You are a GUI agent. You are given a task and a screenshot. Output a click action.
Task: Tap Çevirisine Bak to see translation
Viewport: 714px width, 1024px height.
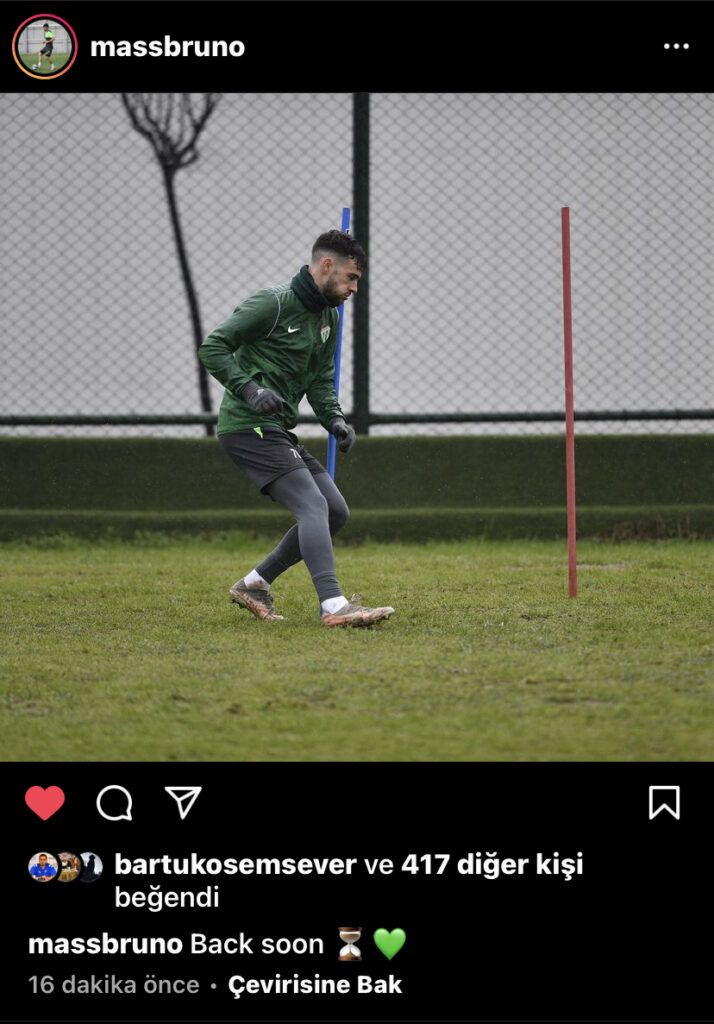pyautogui.click(x=315, y=985)
